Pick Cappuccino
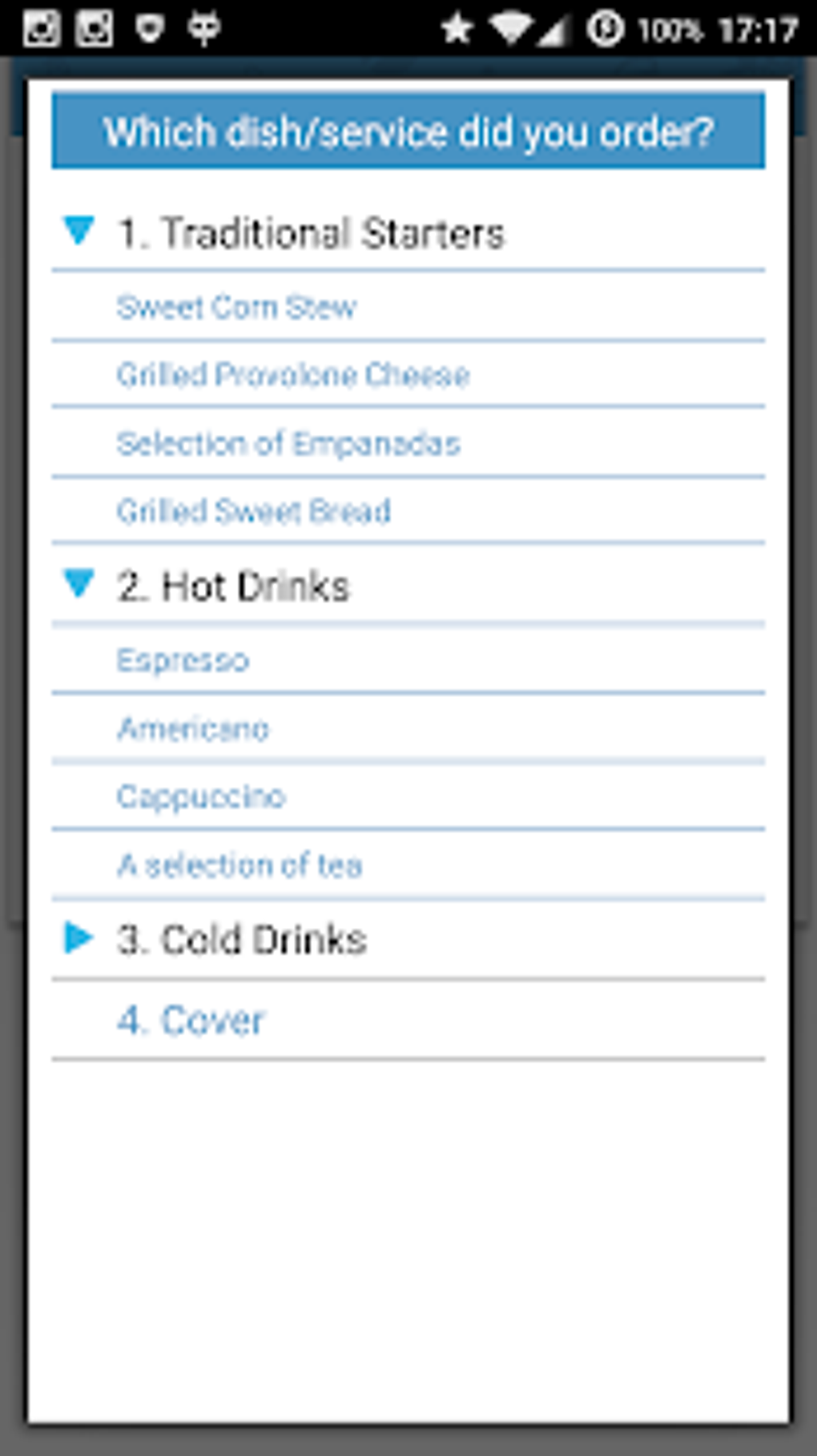The height and width of the screenshot is (1456, 817). tap(408, 796)
